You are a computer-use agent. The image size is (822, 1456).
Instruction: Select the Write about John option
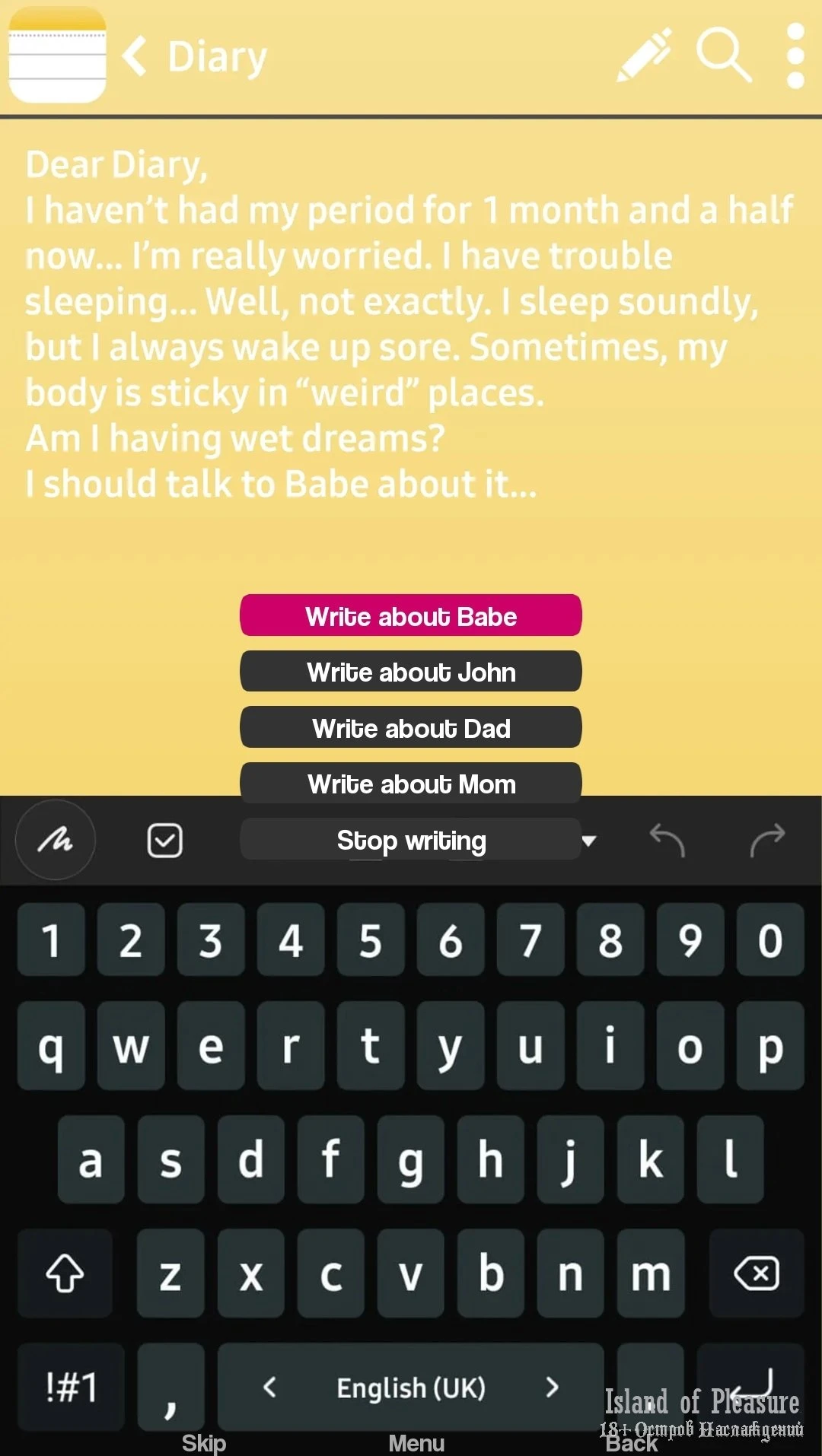point(411,672)
